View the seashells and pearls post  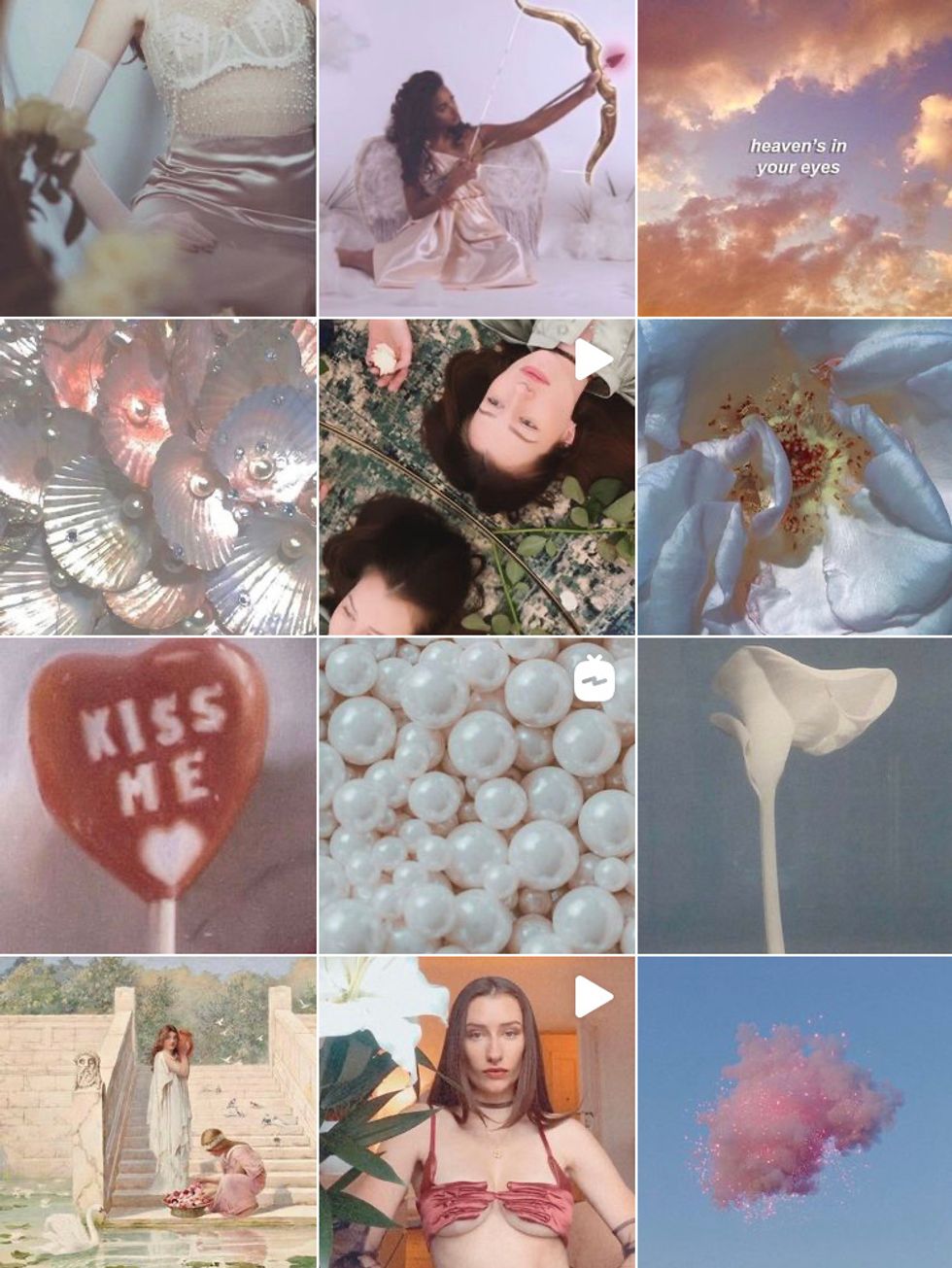157,476
